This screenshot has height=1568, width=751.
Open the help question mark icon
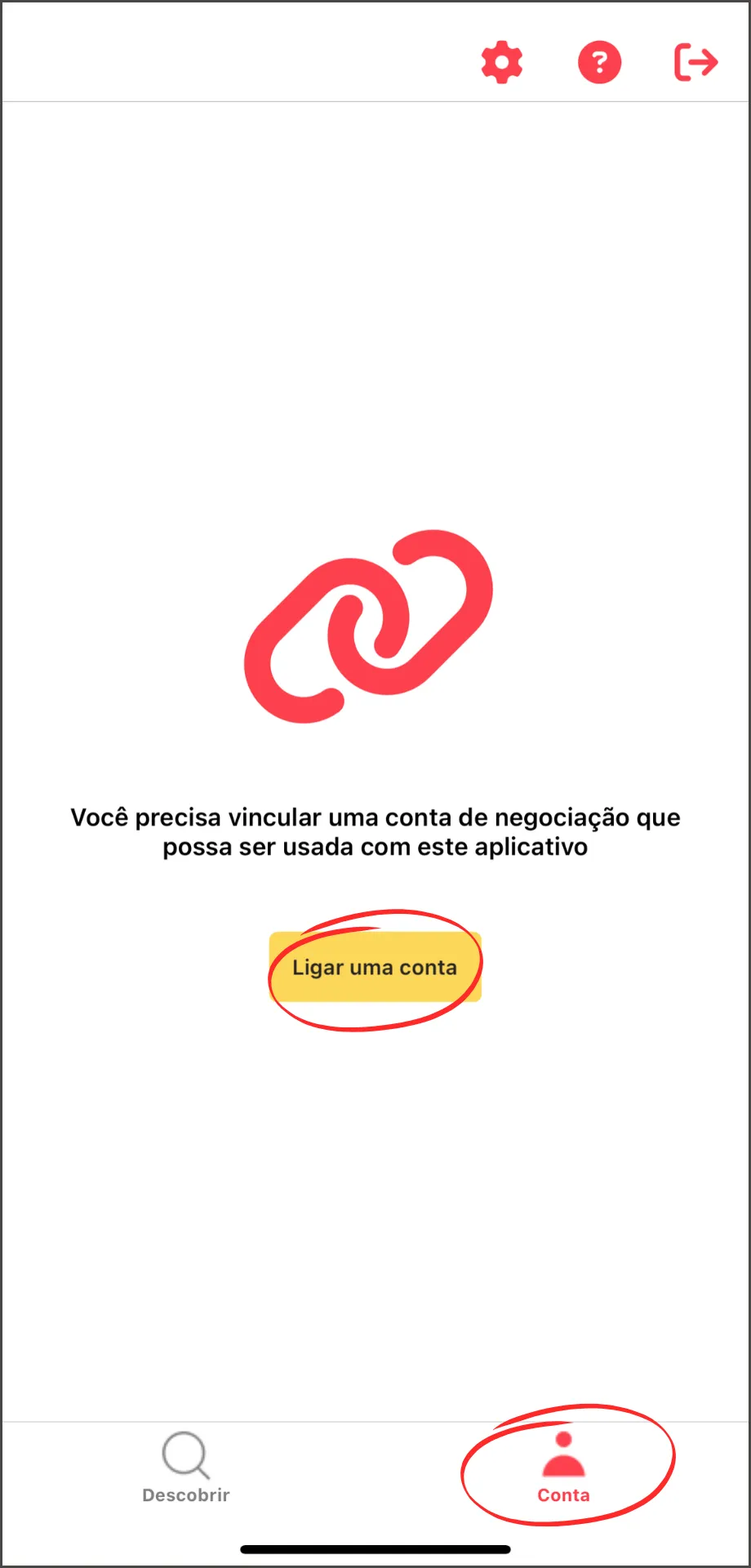599,62
